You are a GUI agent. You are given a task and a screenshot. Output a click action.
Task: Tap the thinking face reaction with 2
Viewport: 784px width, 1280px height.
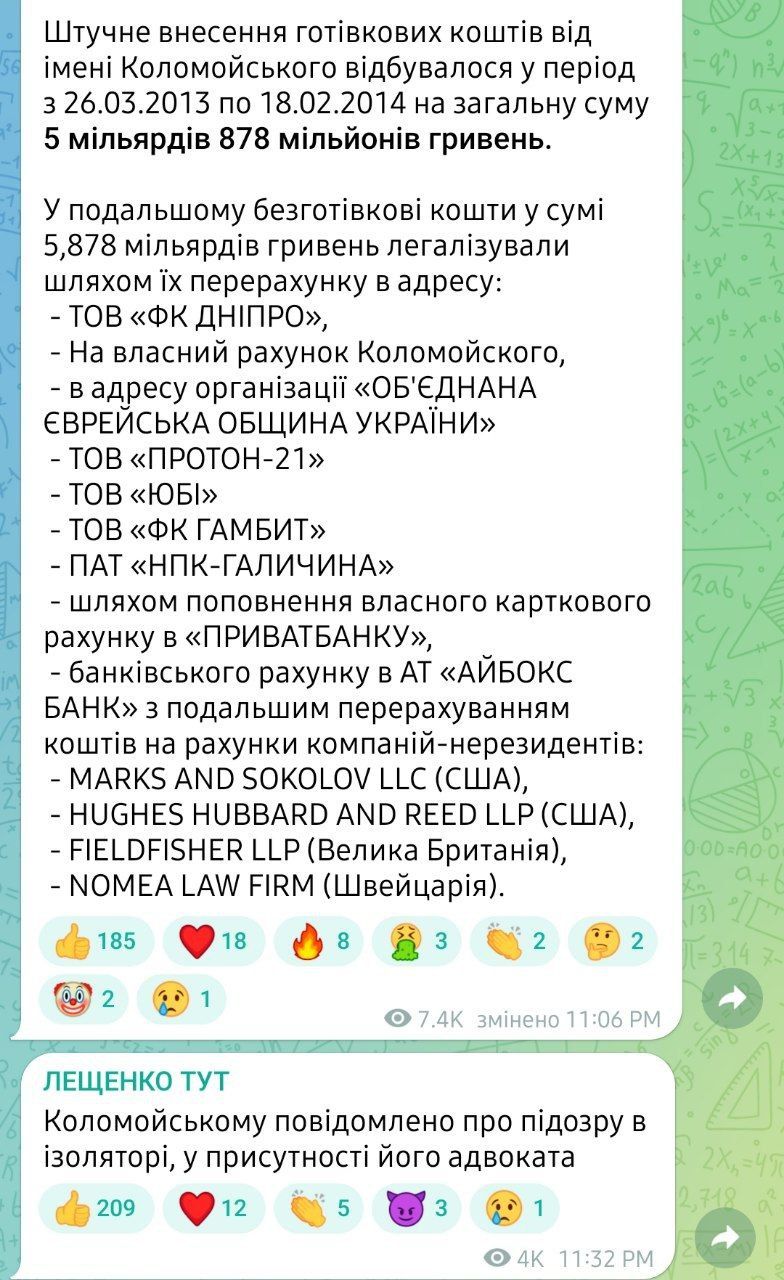click(x=611, y=941)
